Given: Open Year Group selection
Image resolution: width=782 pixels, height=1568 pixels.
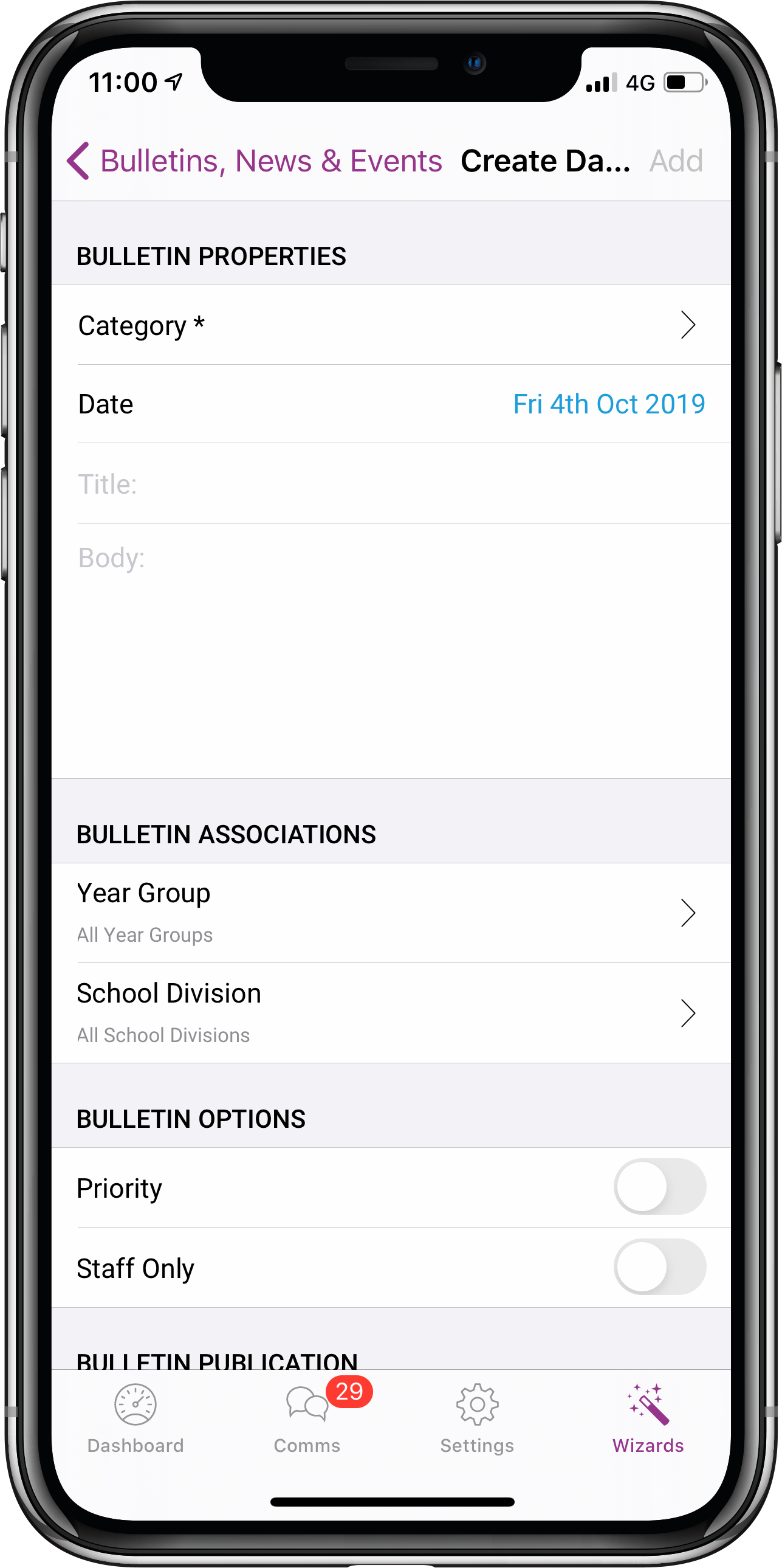Looking at the screenshot, I should [x=391, y=913].
